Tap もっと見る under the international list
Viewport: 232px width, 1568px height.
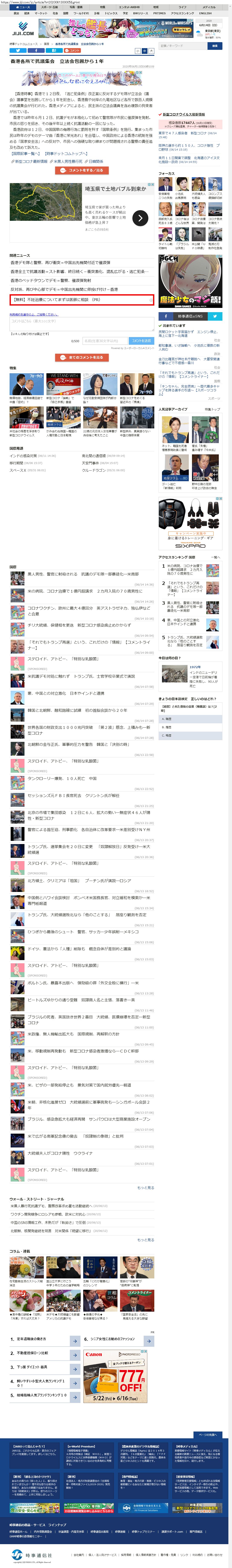(x=146, y=1187)
